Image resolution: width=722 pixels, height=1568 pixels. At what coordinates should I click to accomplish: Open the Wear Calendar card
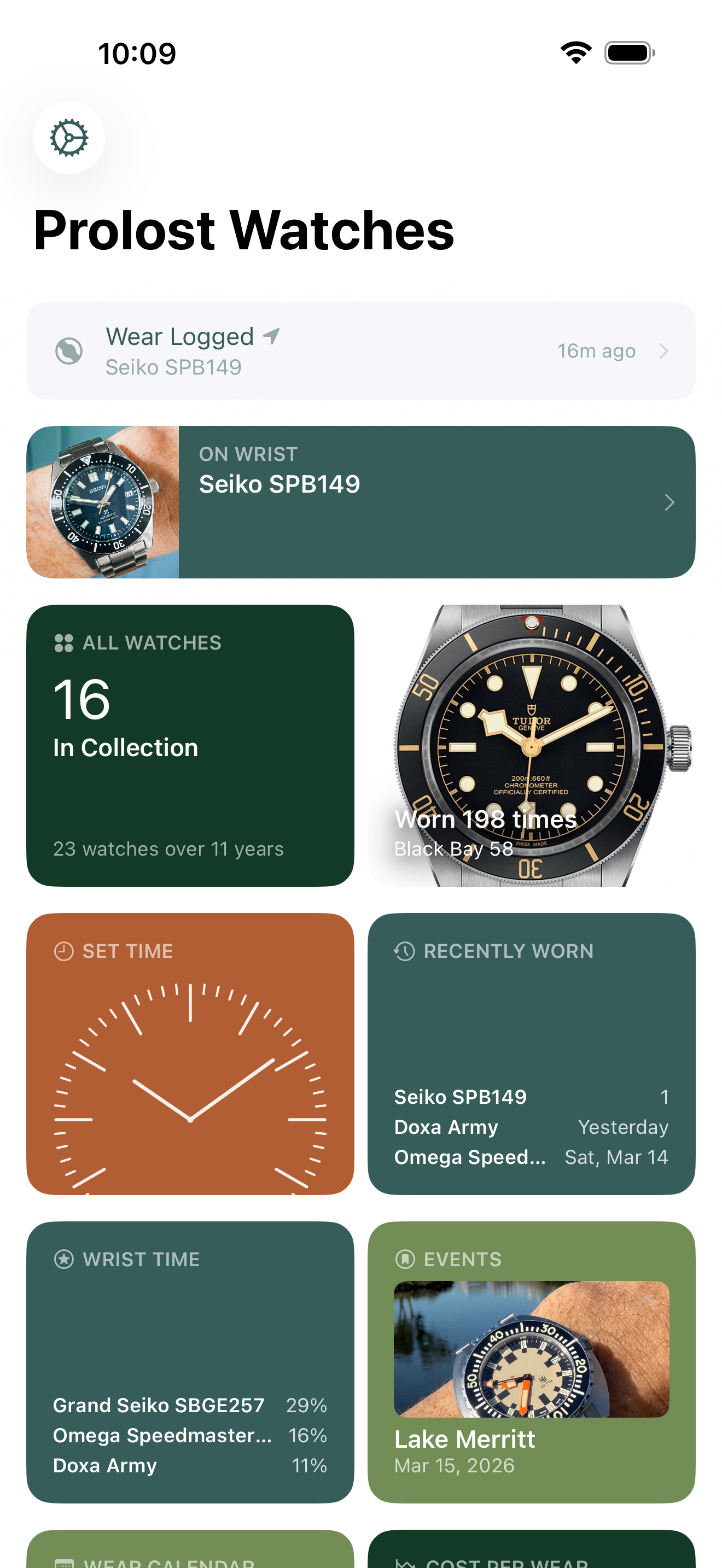click(190, 1551)
